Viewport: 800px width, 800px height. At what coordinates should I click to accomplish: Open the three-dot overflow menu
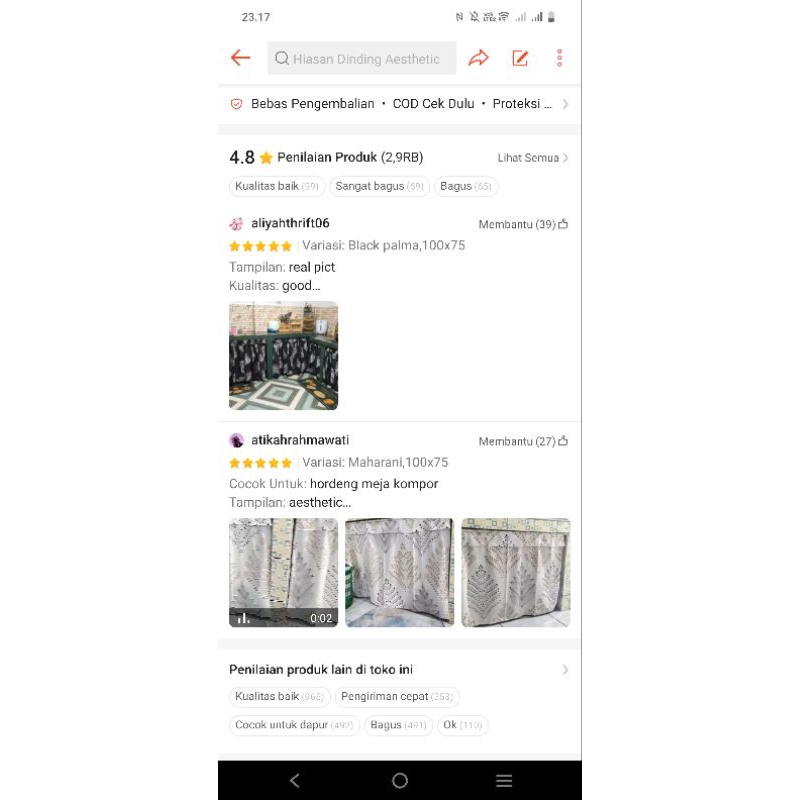coord(559,58)
